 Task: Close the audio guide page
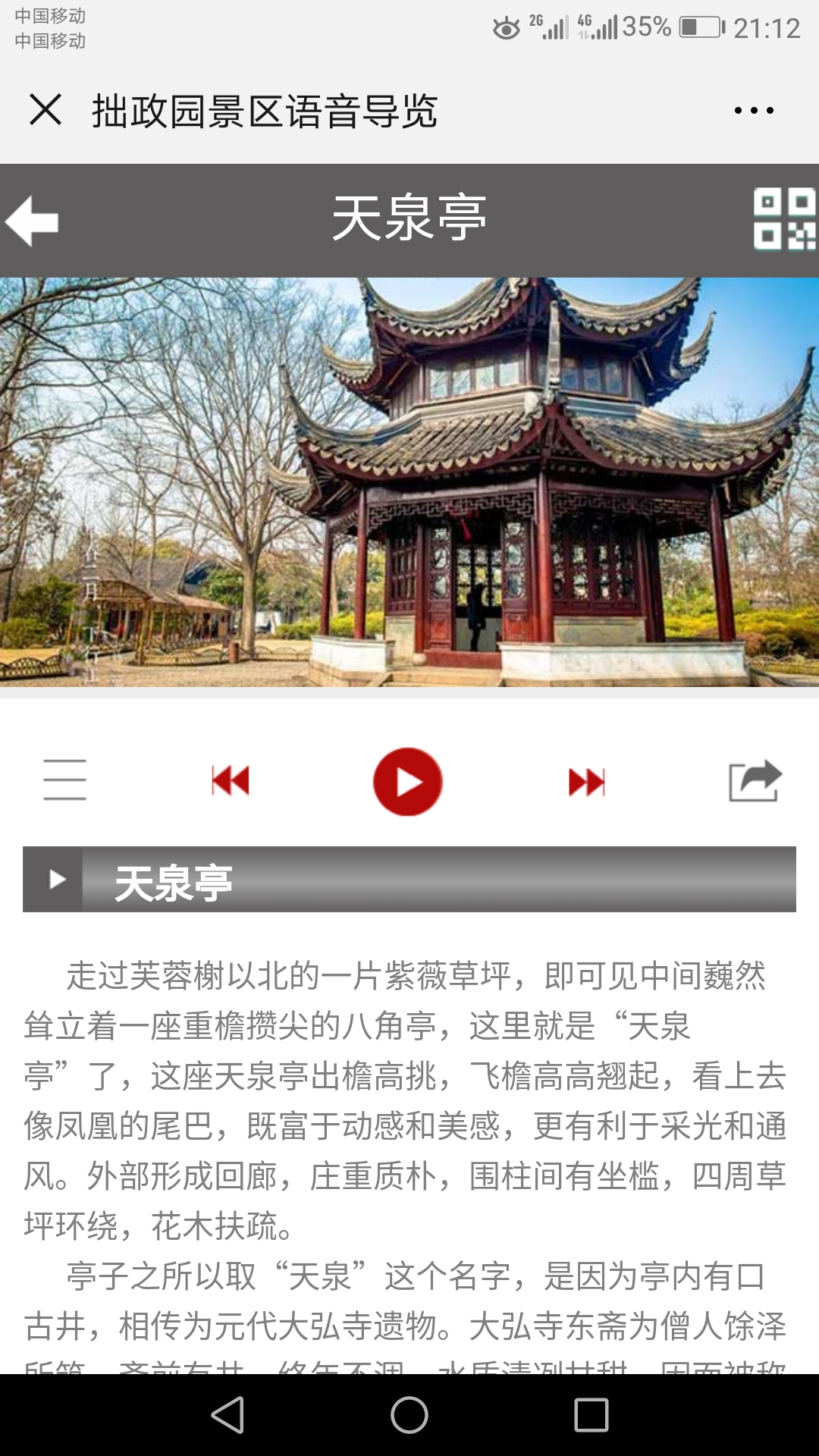45,110
